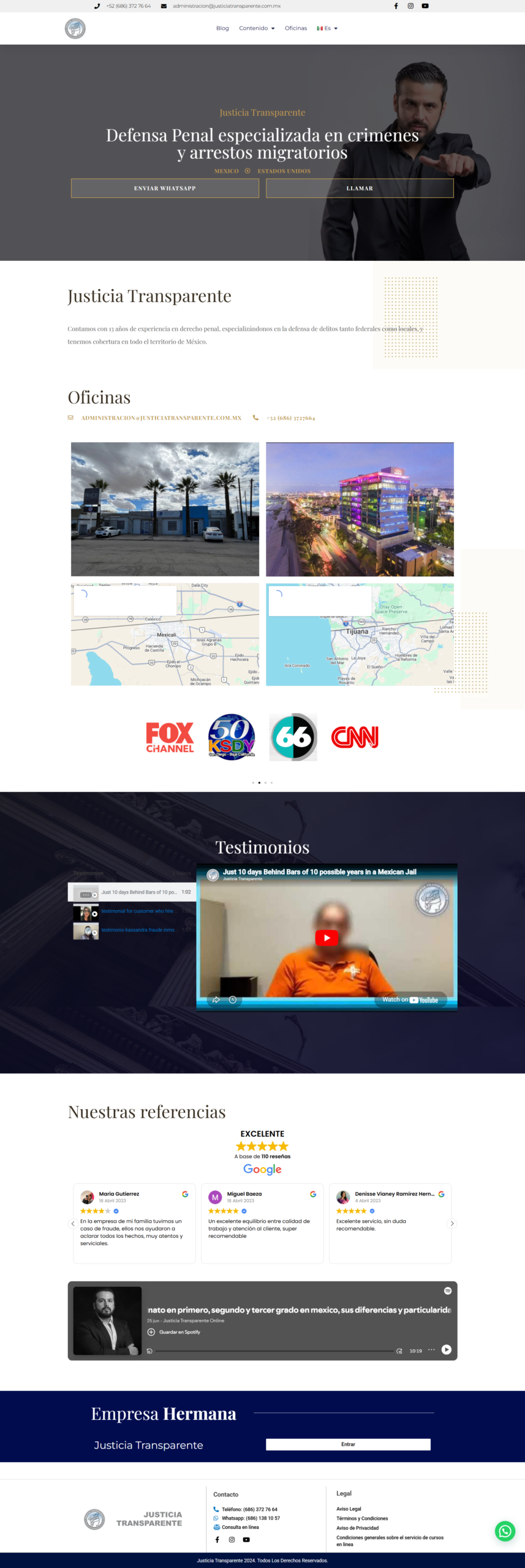Viewport: 525px width, 1568px height.
Task: Open the Oficinas link in header
Action: [295, 28]
